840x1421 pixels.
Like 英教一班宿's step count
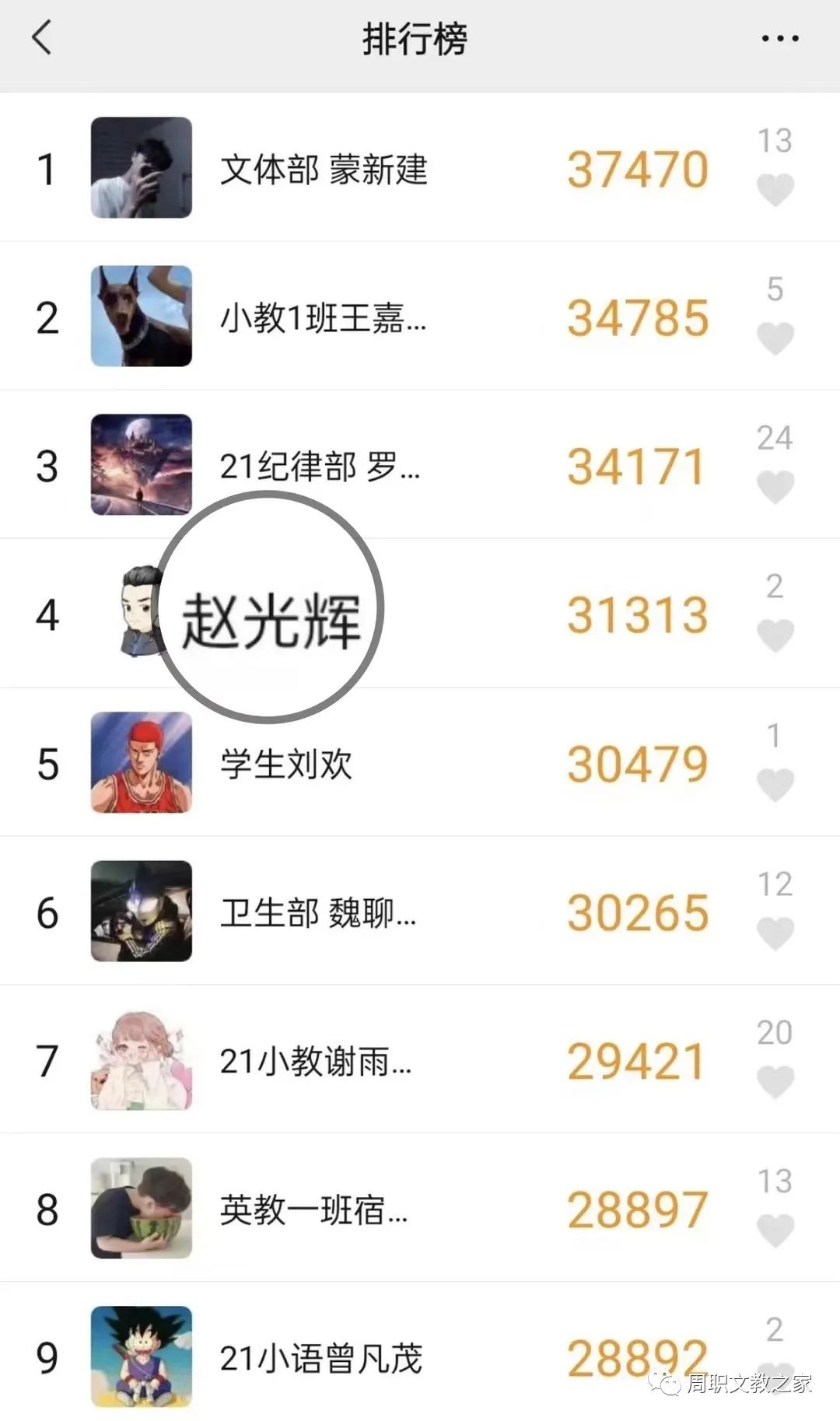tap(775, 1230)
